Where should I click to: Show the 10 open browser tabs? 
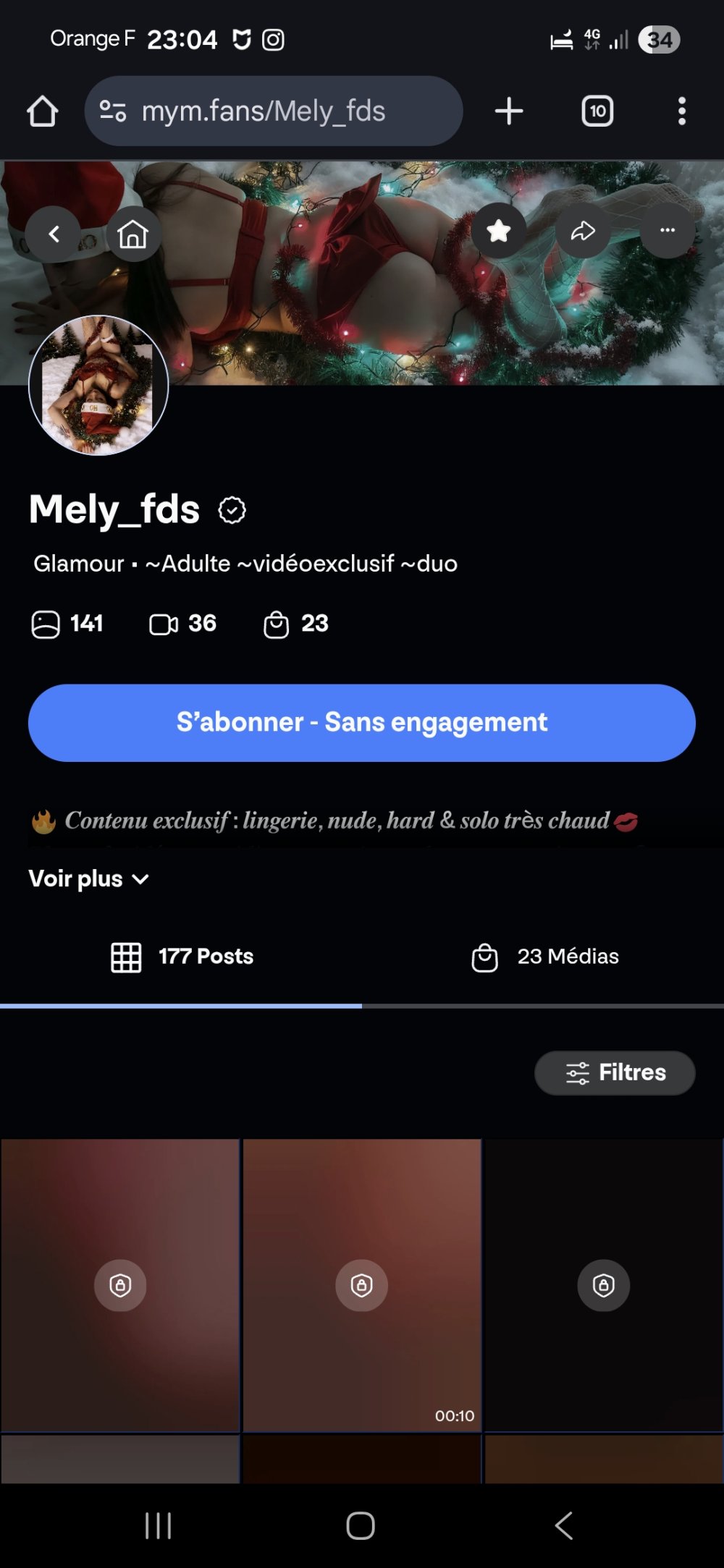597,111
